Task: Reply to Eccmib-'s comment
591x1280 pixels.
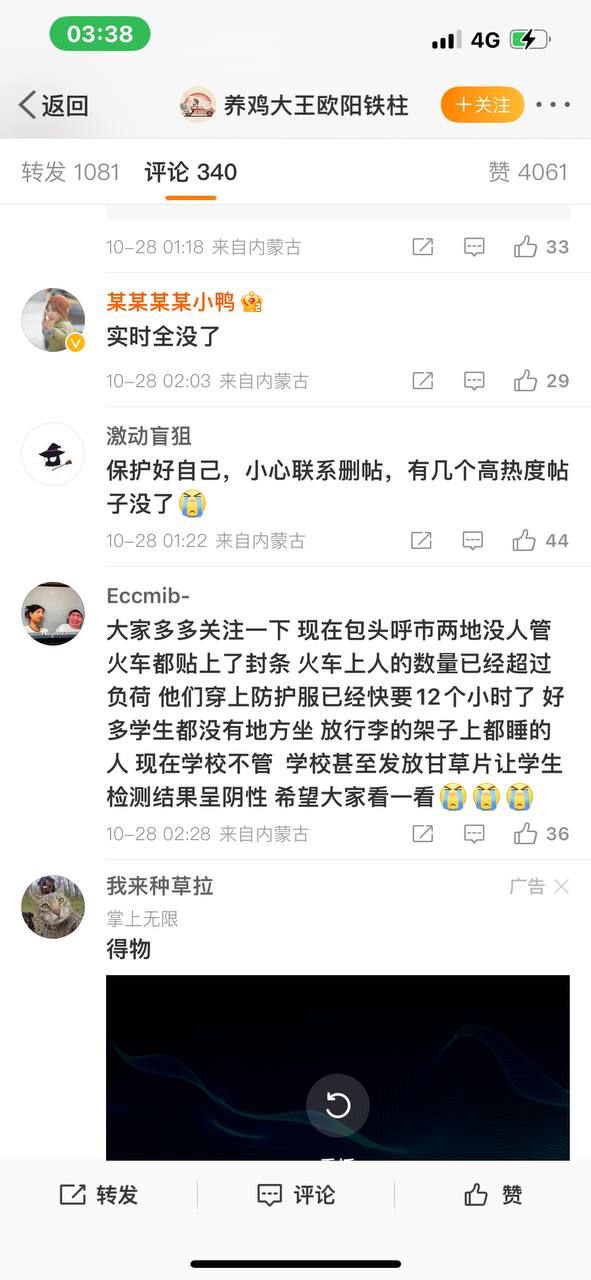Action: (474, 834)
